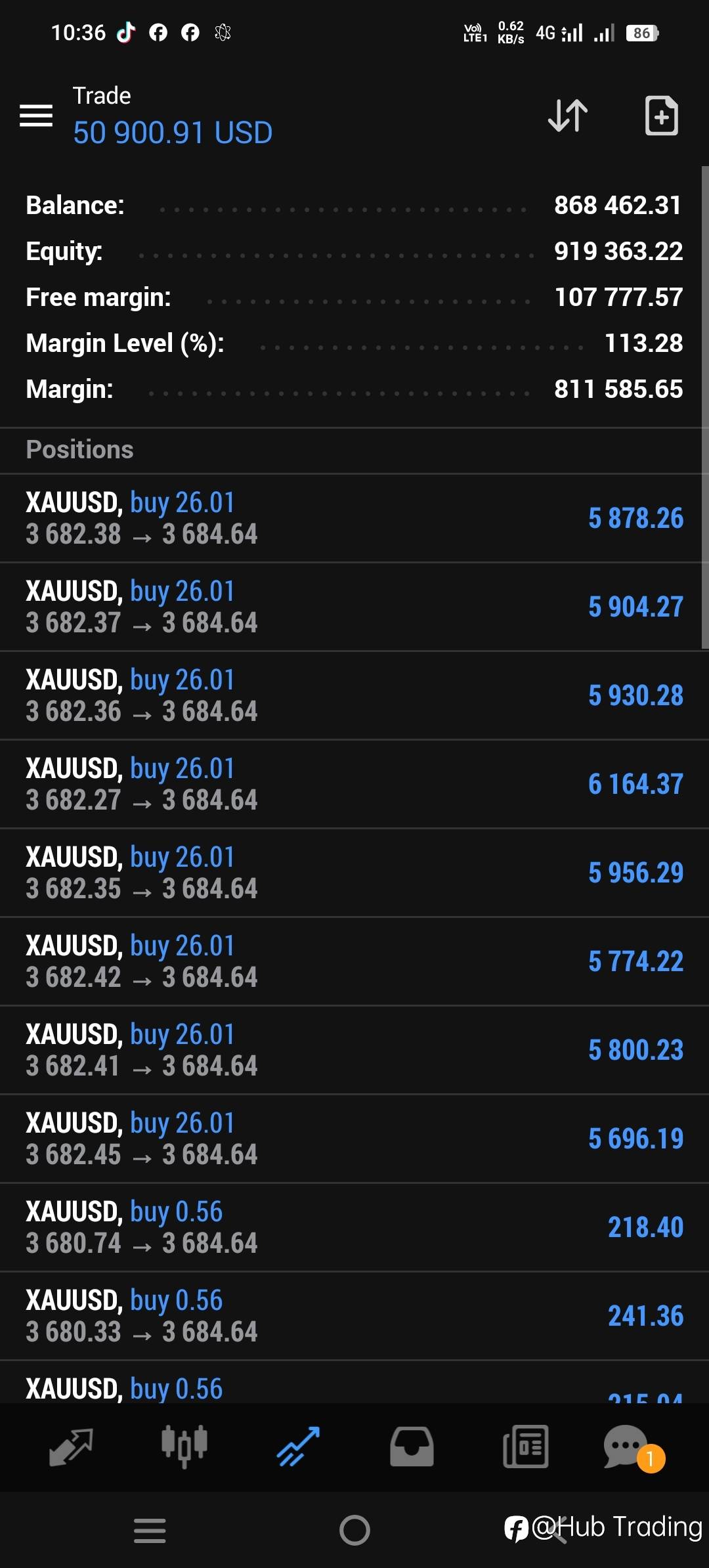Open the system recent apps button

click(x=150, y=1530)
